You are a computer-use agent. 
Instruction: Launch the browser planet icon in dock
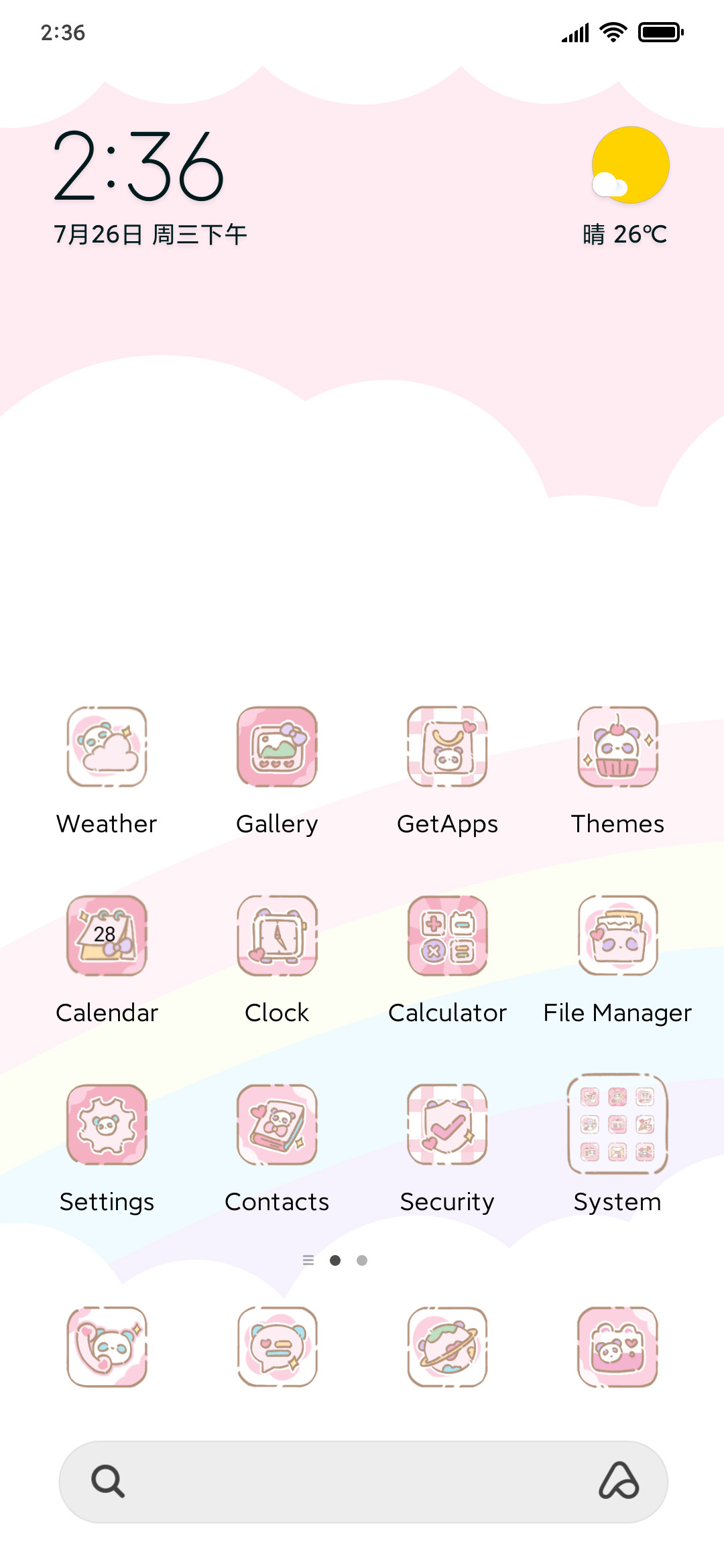[x=447, y=1347]
